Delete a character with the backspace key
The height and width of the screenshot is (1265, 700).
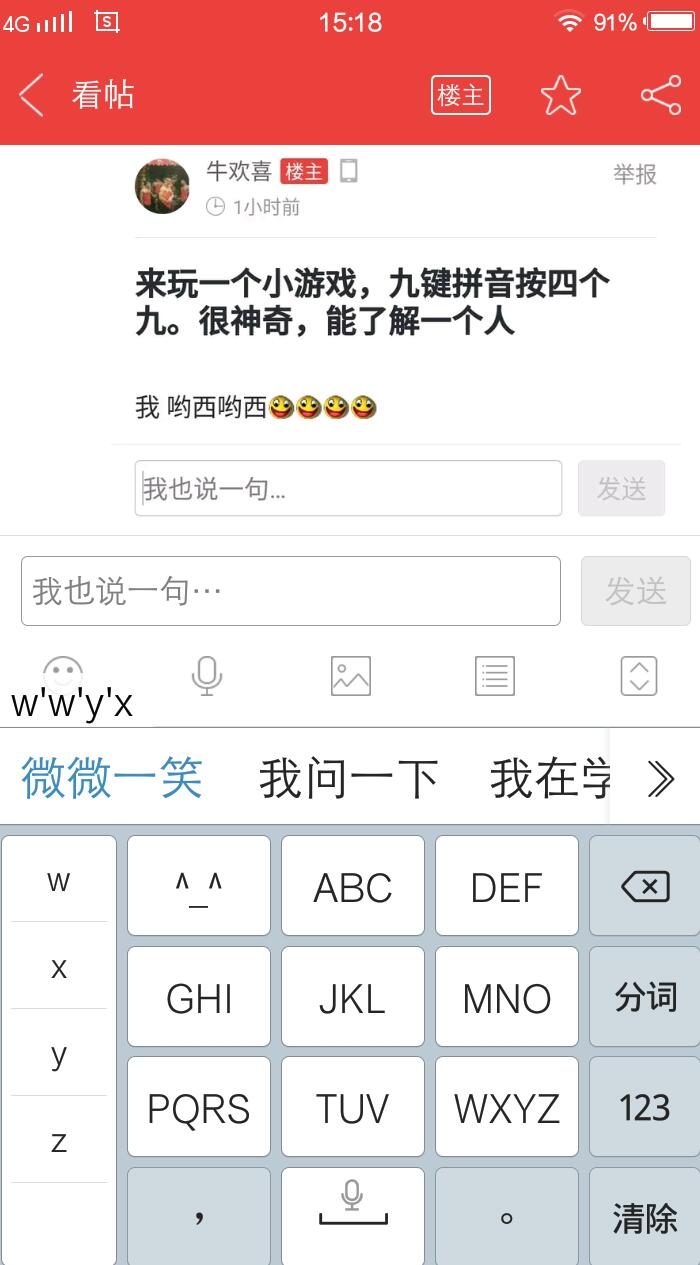coord(645,886)
